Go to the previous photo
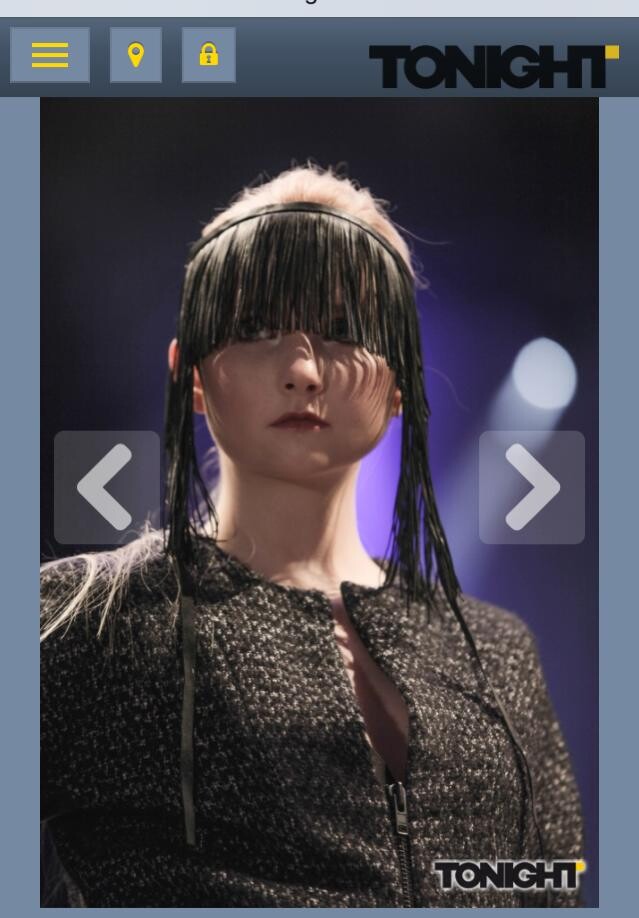 click(x=107, y=488)
